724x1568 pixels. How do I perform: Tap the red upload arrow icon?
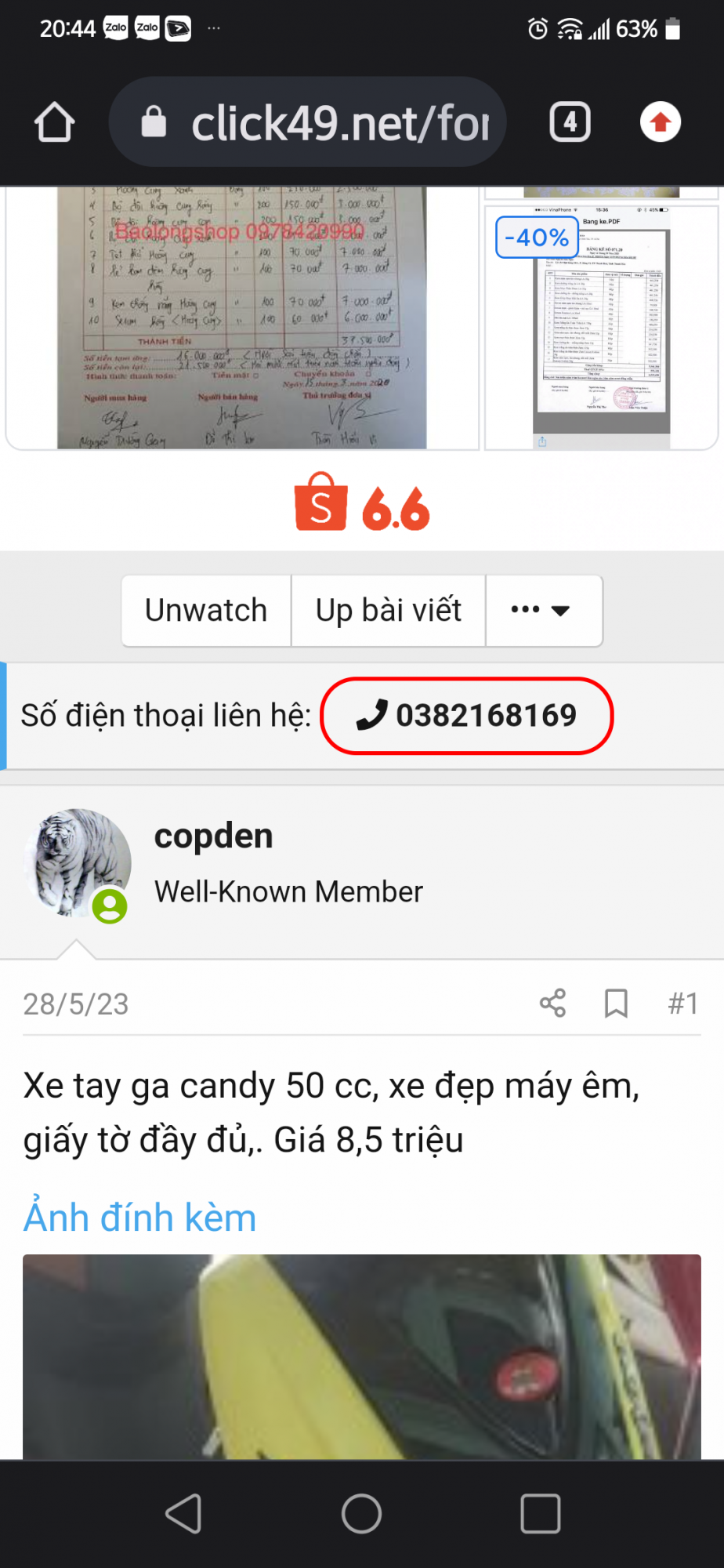click(x=660, y=122)
